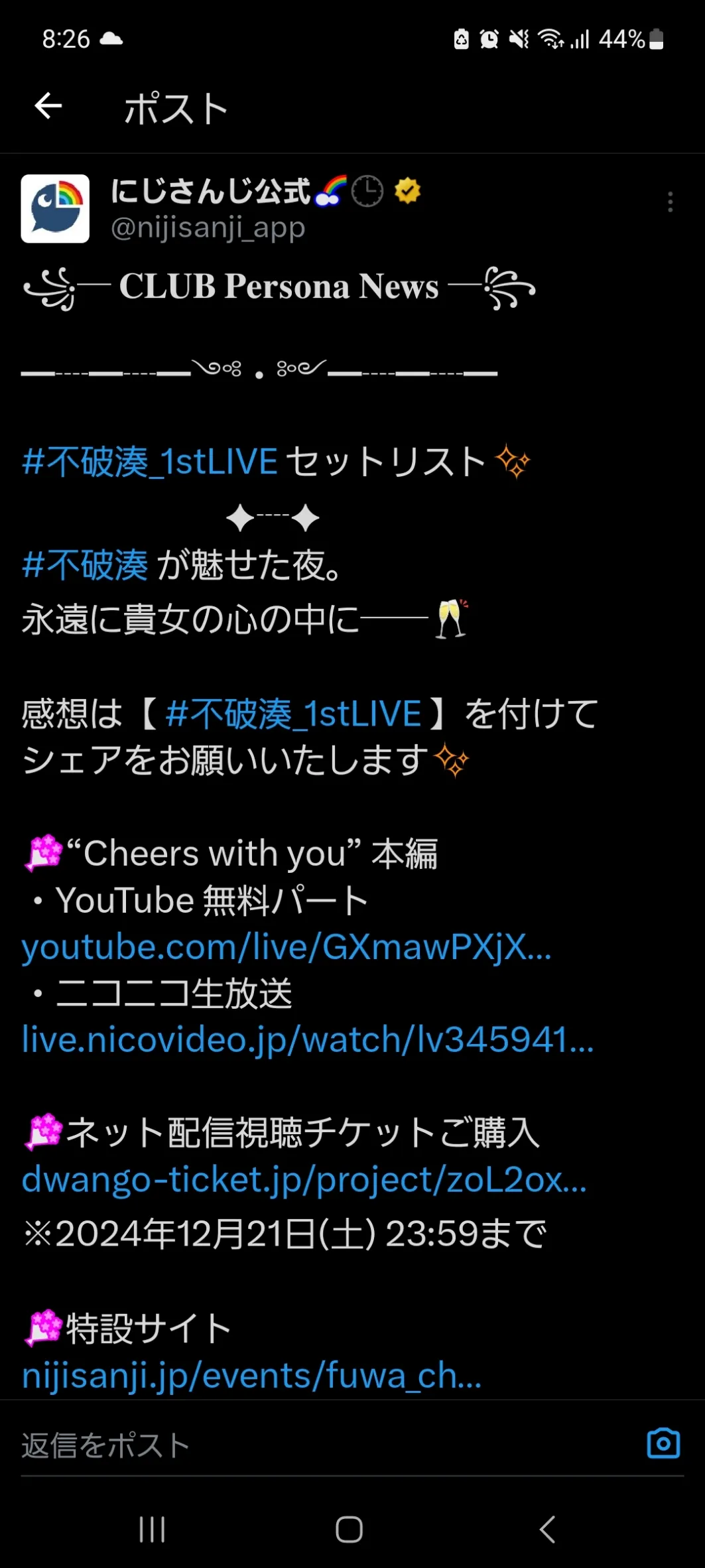Tap the #不破湊 hashtag before が魅せた夜
The height and width of the screenshot is (1568, 705).
point(85,565)
